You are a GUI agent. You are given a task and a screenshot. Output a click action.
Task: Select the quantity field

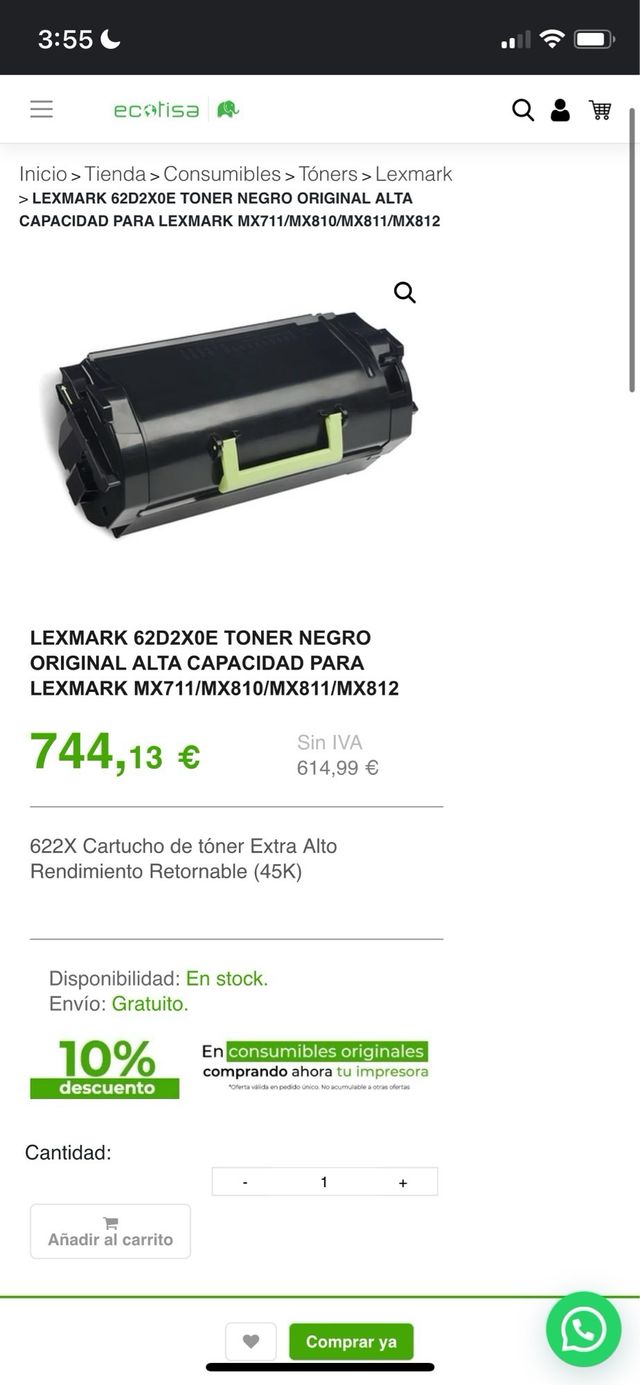tap(324, 1182)
